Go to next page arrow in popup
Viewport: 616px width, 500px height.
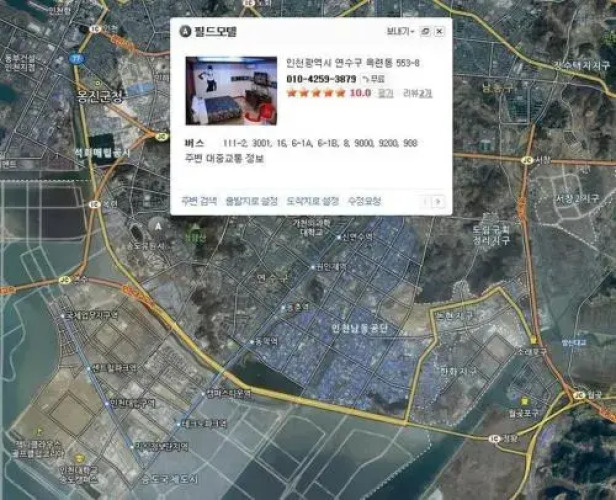[438, 201]
